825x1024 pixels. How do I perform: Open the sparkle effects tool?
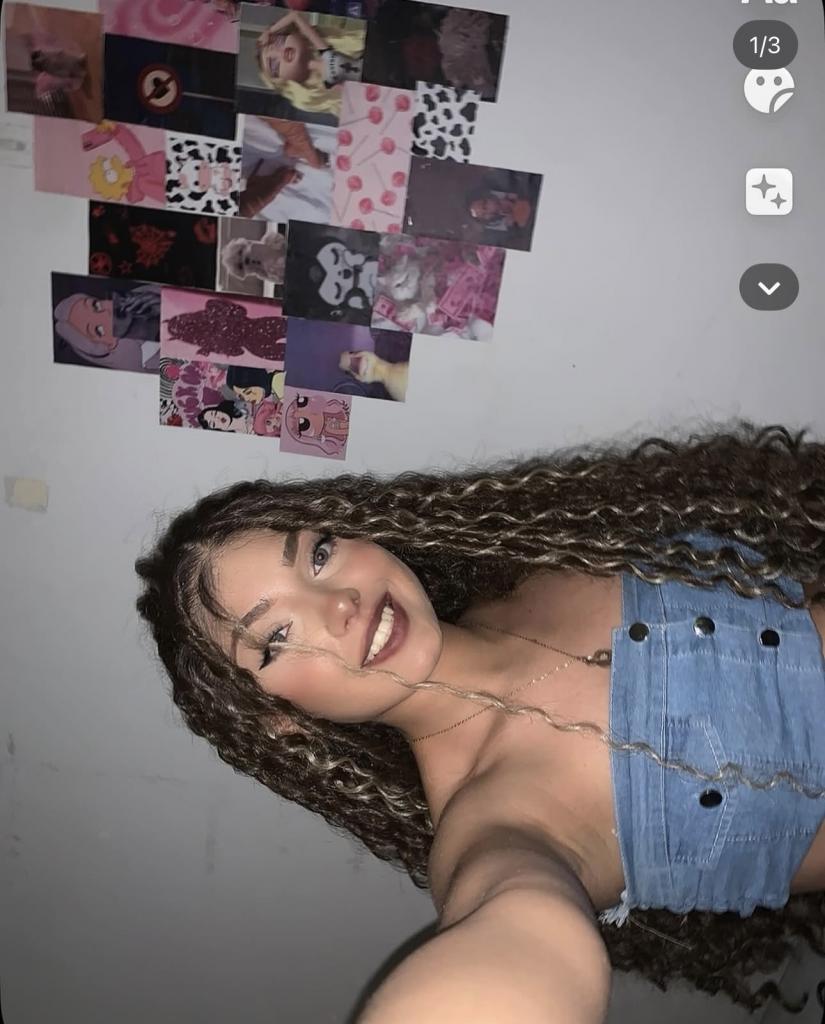[x=768, y=191]
